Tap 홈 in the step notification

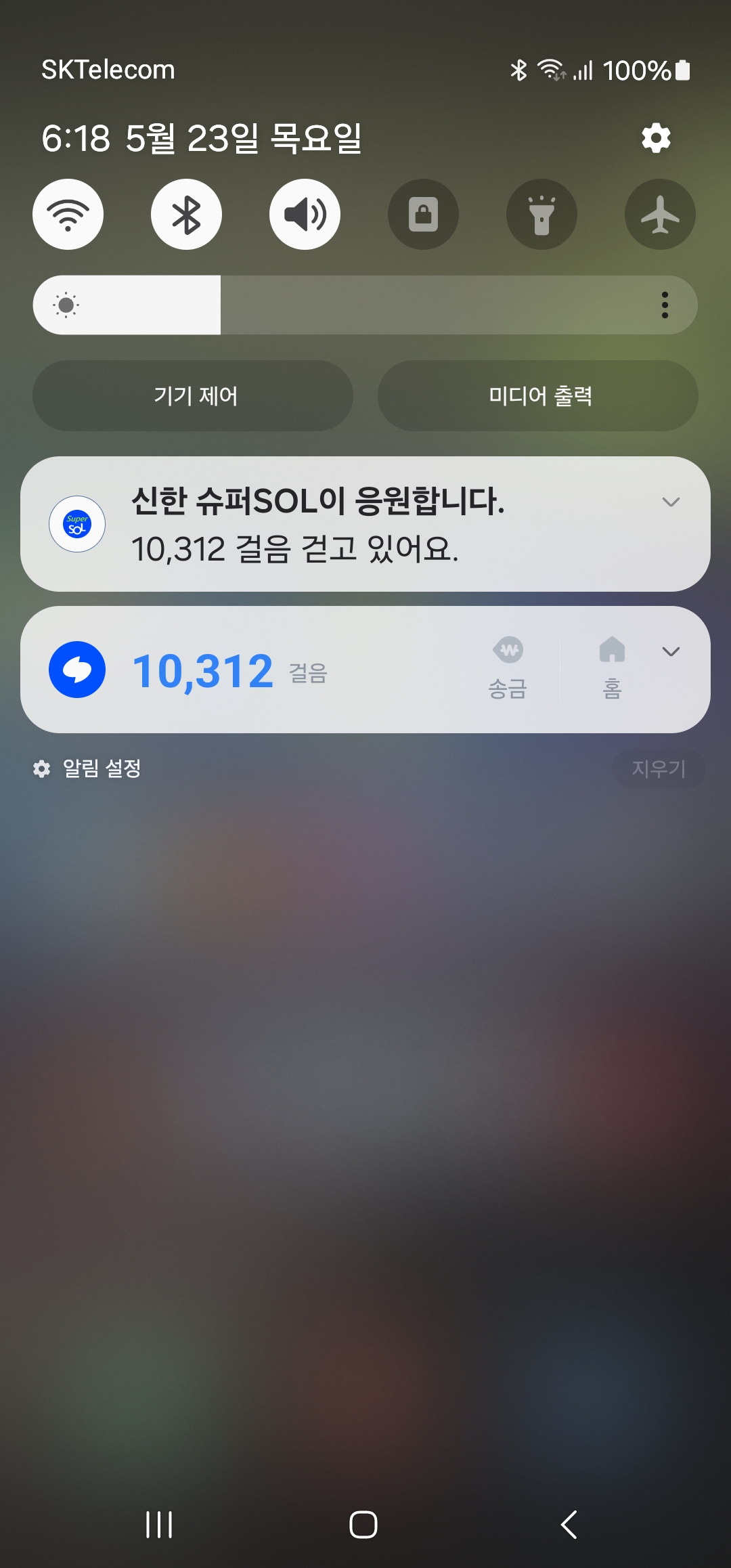612,668
